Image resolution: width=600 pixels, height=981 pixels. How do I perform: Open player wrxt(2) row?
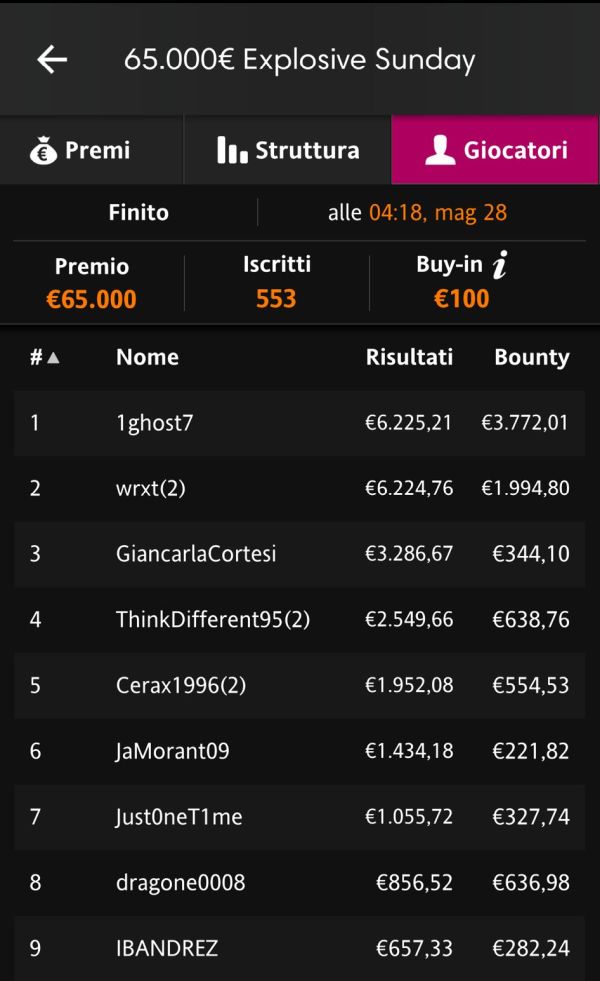tap(299, 488)
